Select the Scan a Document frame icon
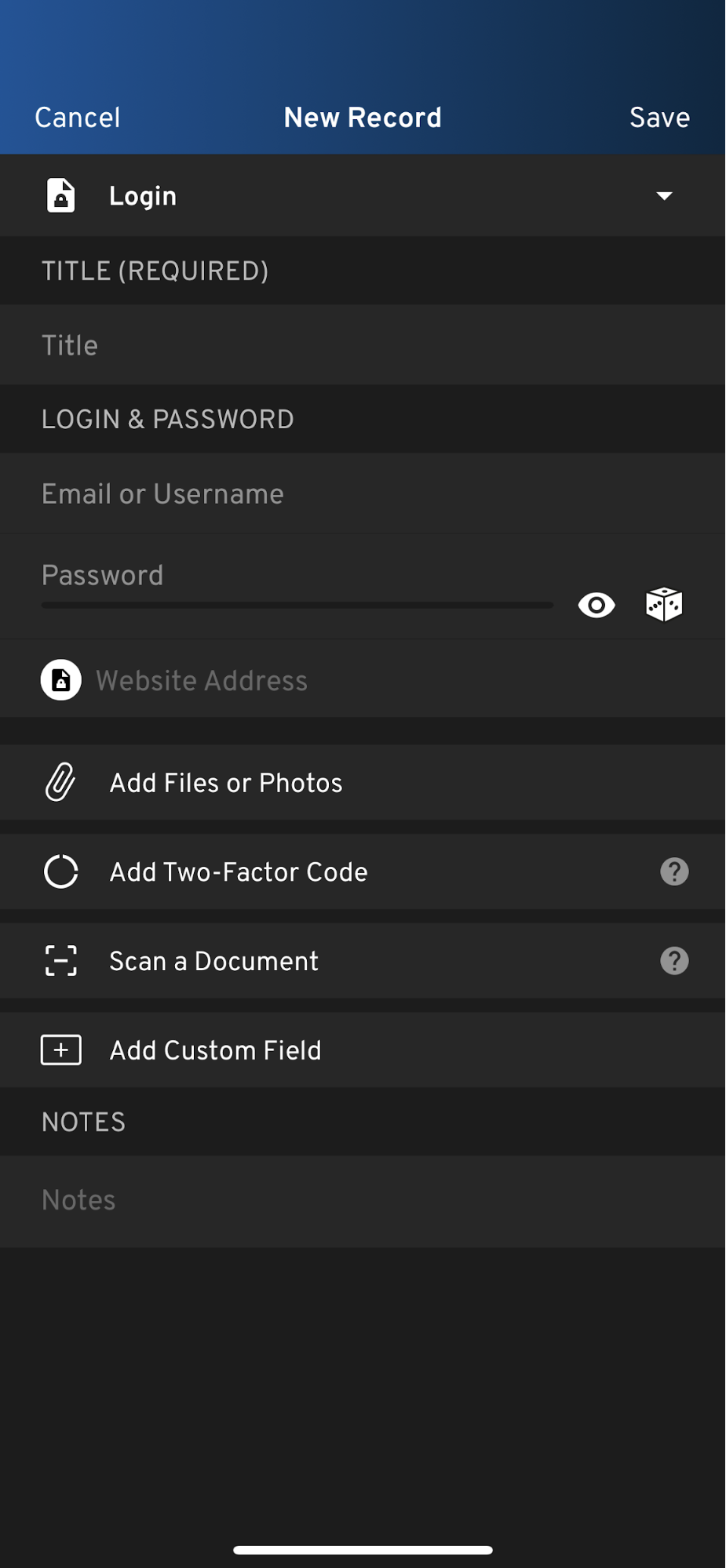Screen dimensions: 726x1568 point(60,960)
